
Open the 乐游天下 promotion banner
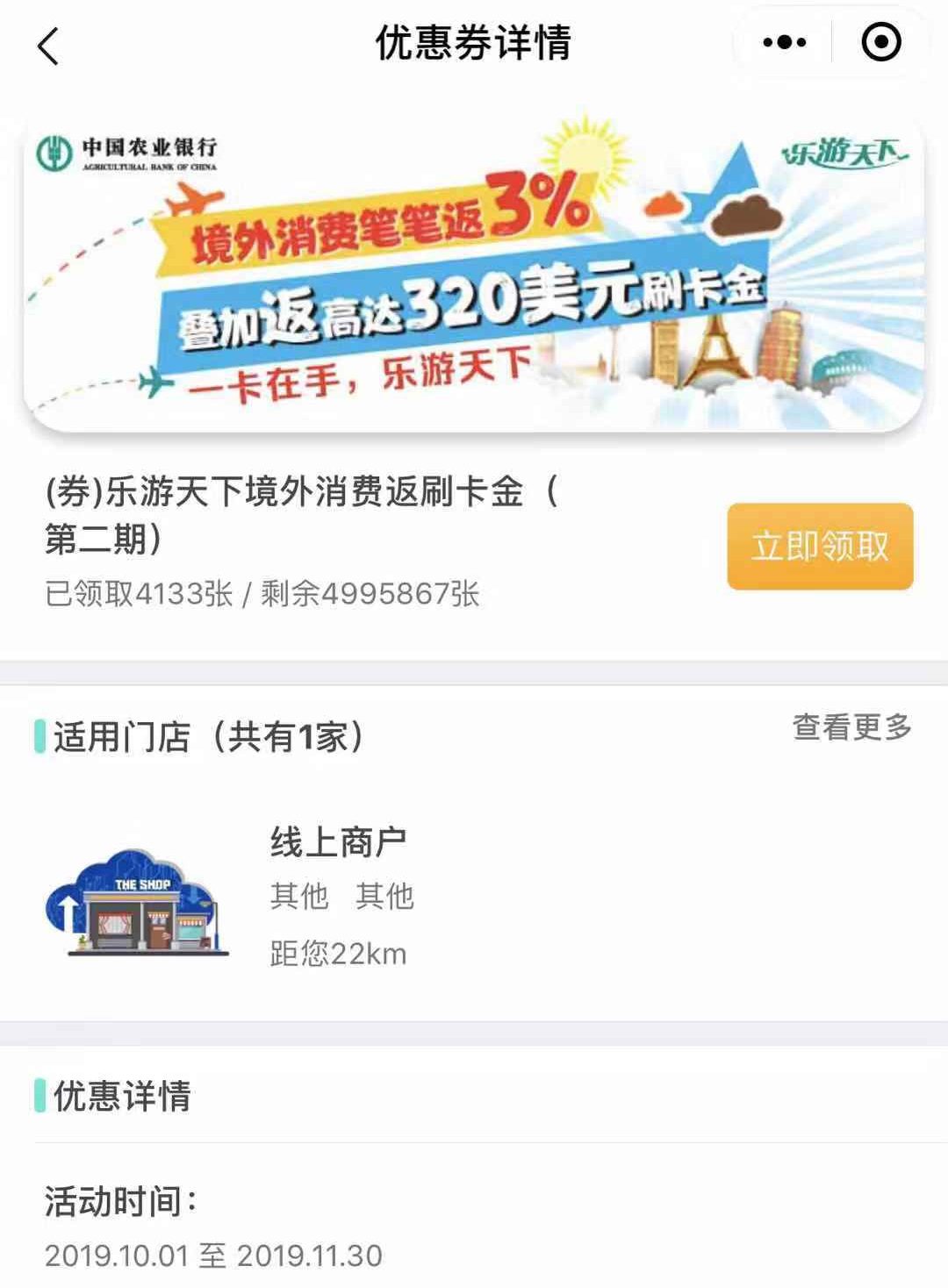(x=474, y=274)
